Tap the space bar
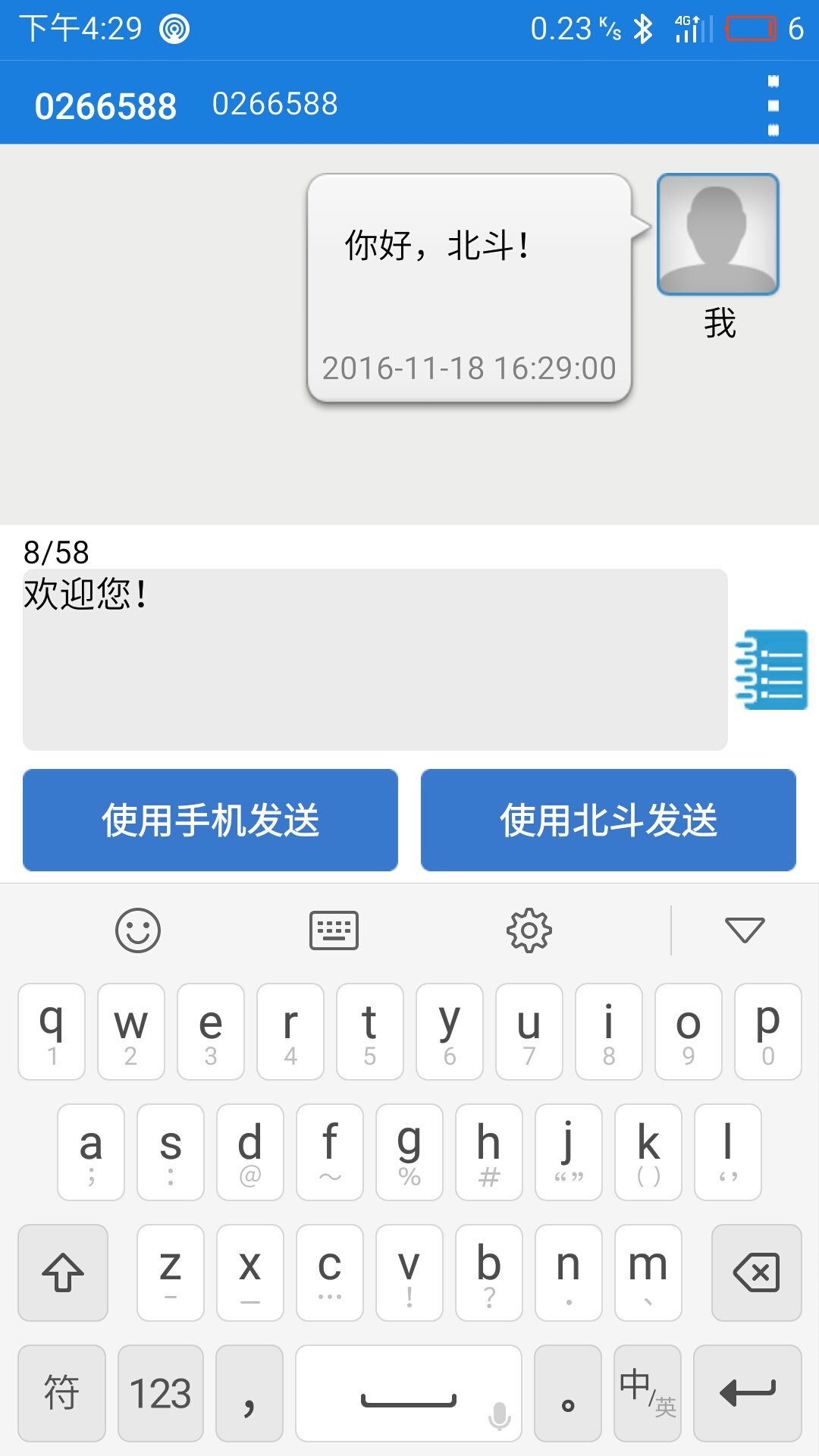 click(x=409, y=1393)
